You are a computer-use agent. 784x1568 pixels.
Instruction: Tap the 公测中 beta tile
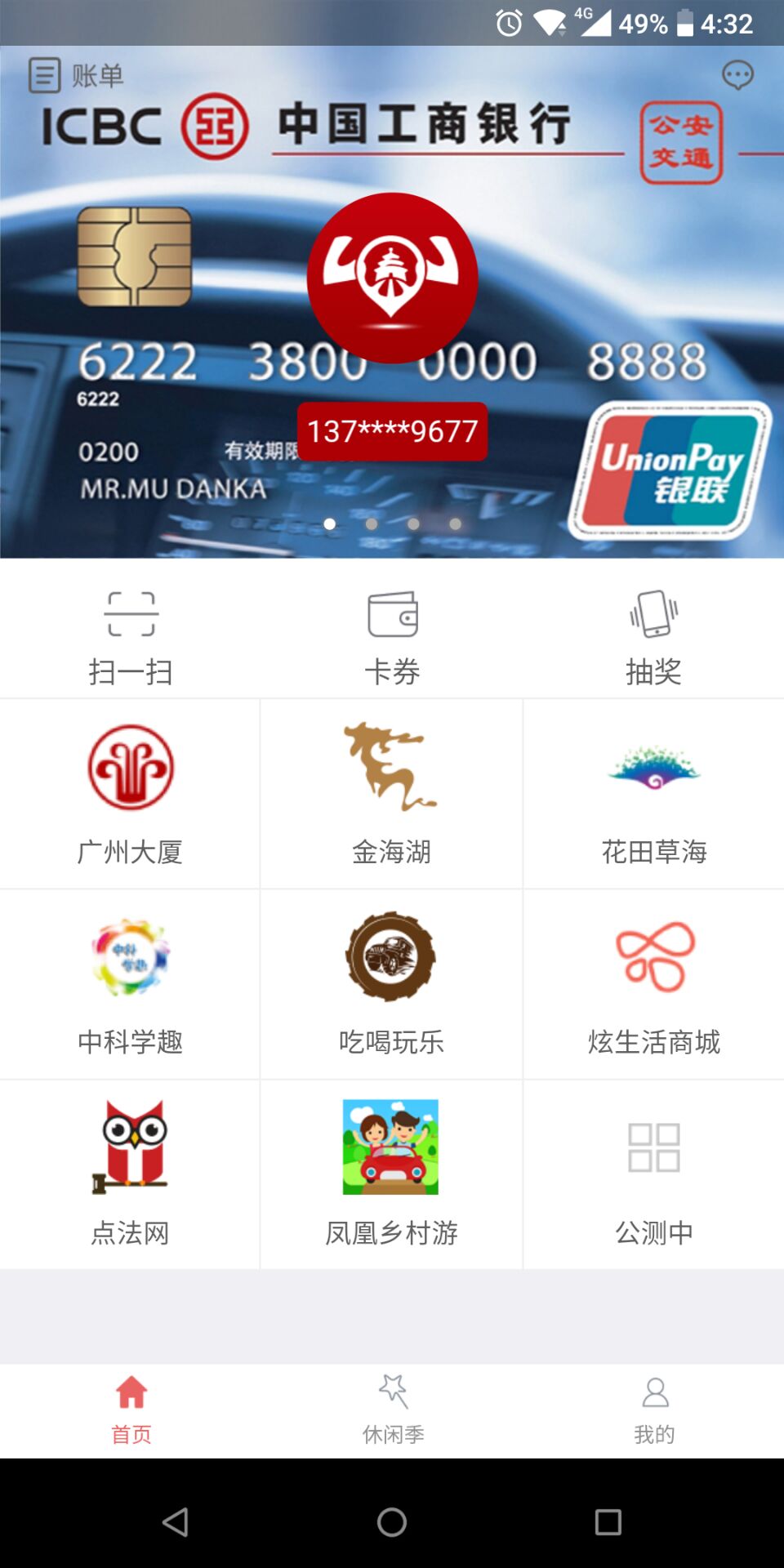pos(653,1174)
